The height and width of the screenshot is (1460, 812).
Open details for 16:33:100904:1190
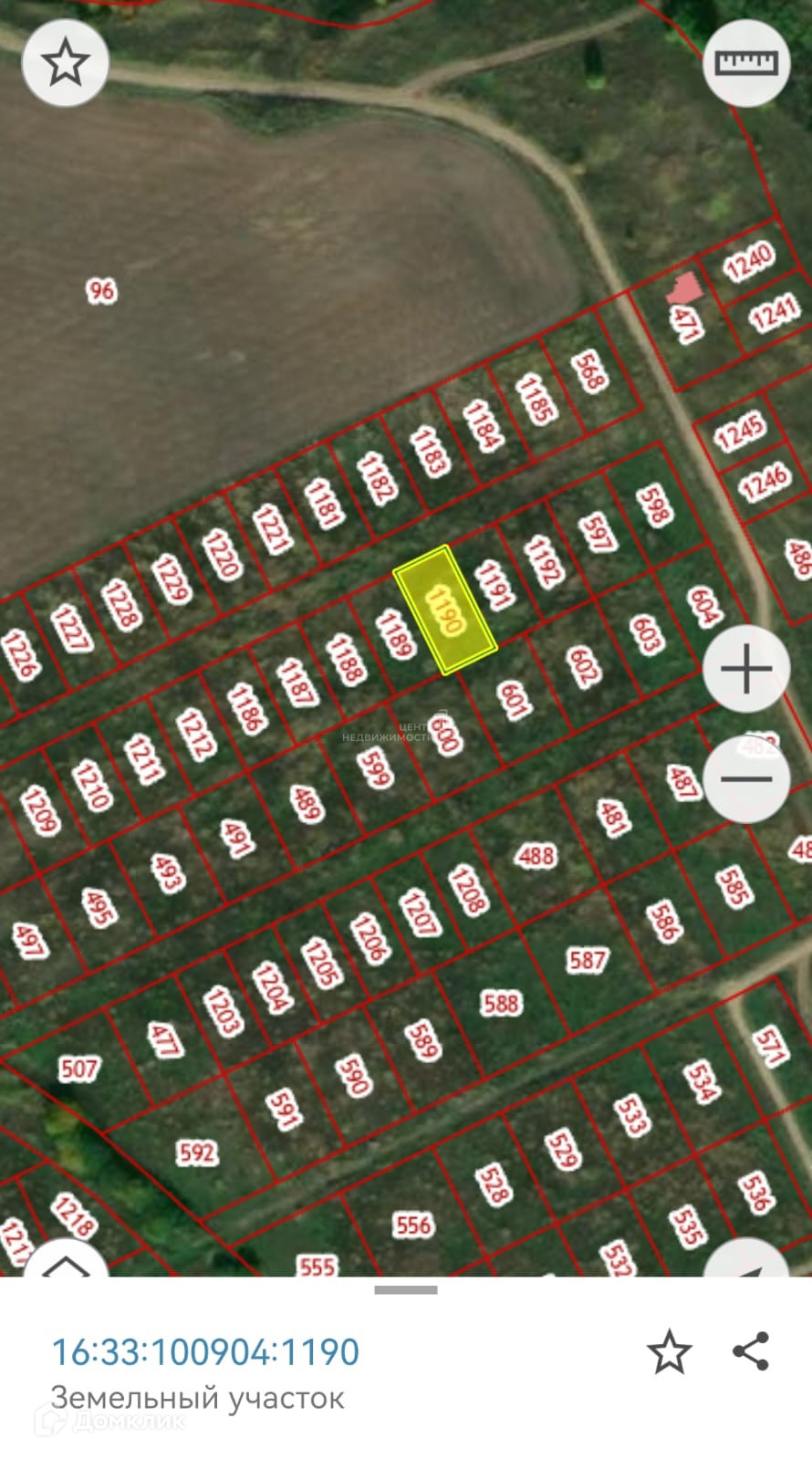point(205,1352)
